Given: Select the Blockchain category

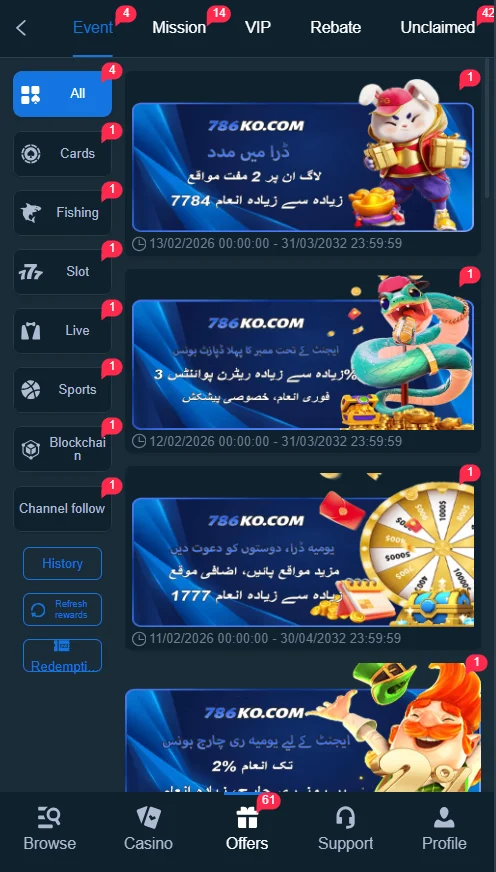Looking at the screenshot, I should point(62,449).
